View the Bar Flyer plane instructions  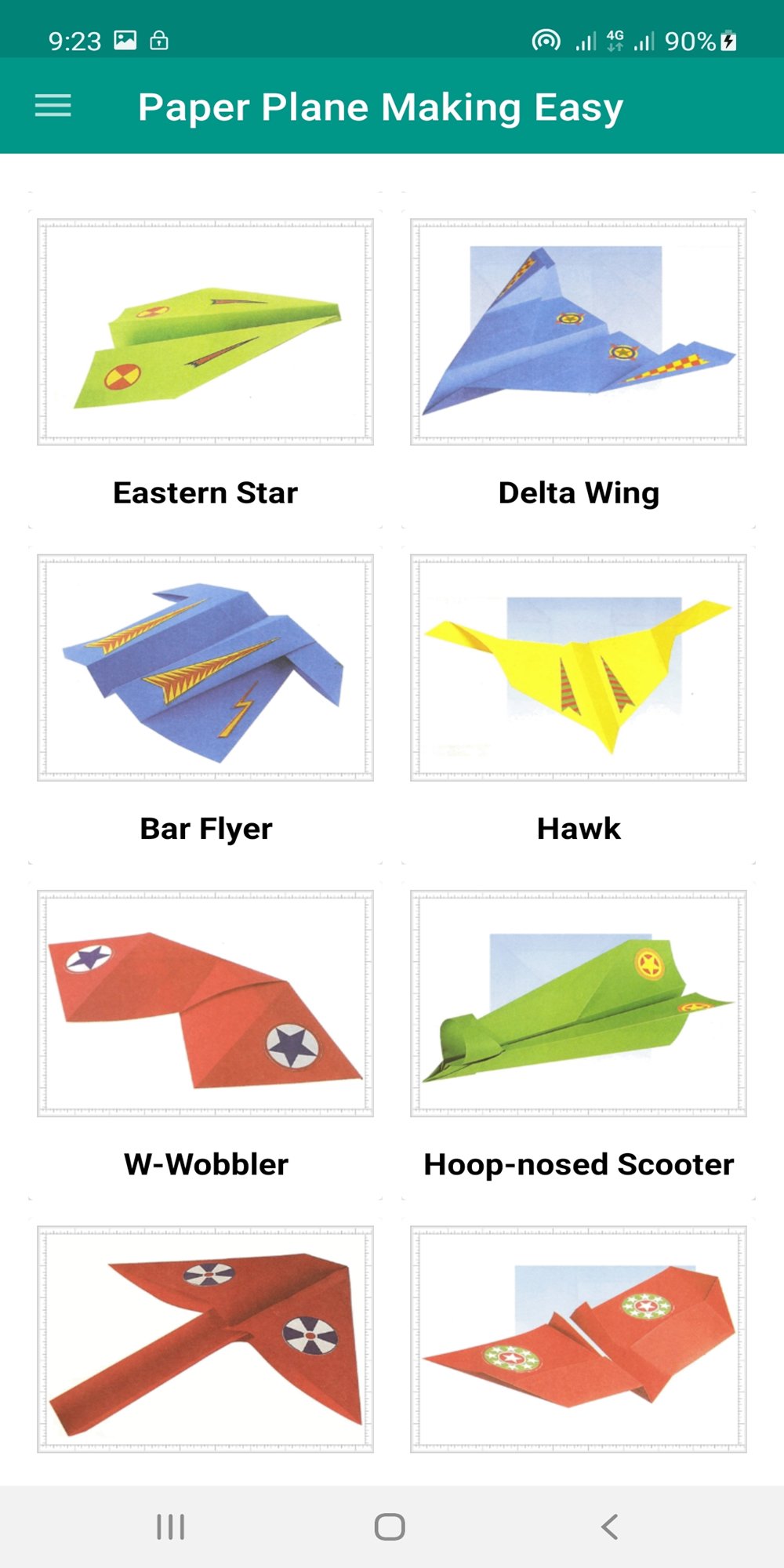pos(205,695)
